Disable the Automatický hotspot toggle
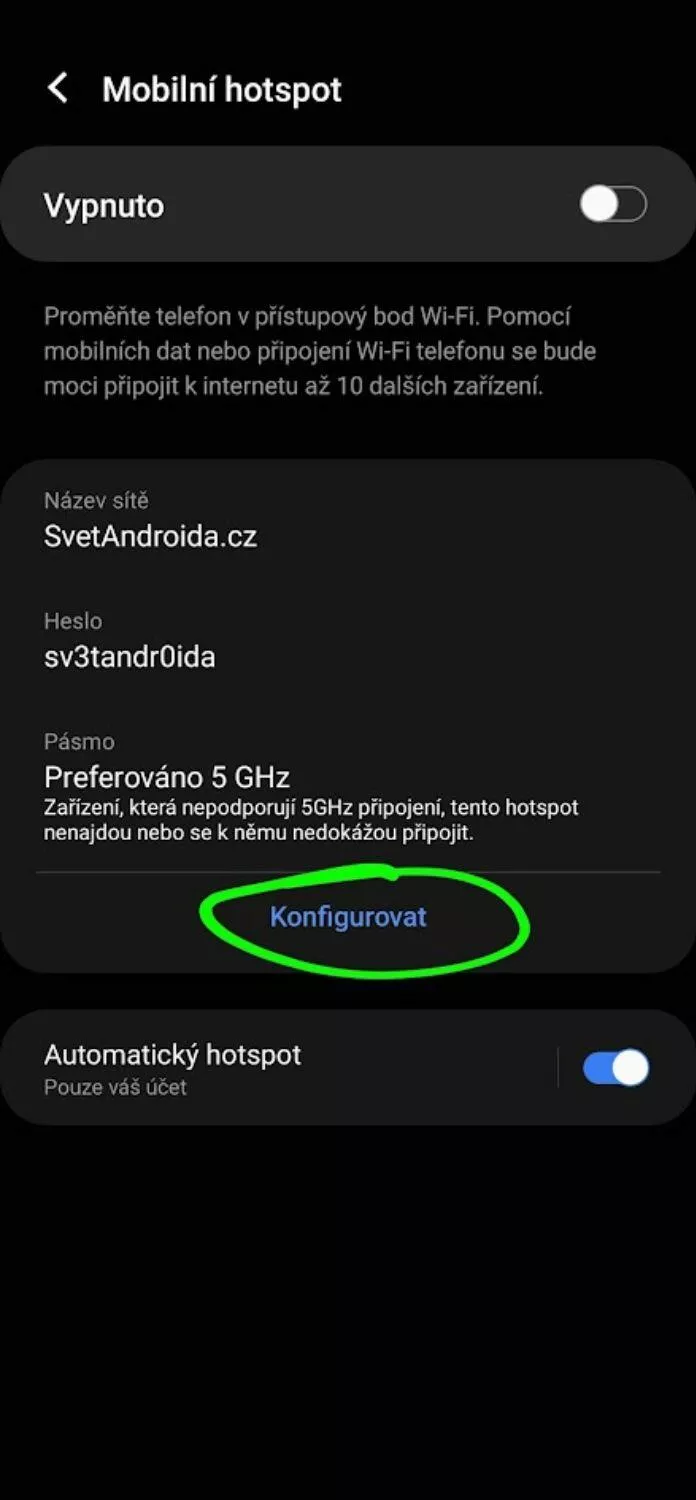 pyautogui.click(x=616, y=1068)
